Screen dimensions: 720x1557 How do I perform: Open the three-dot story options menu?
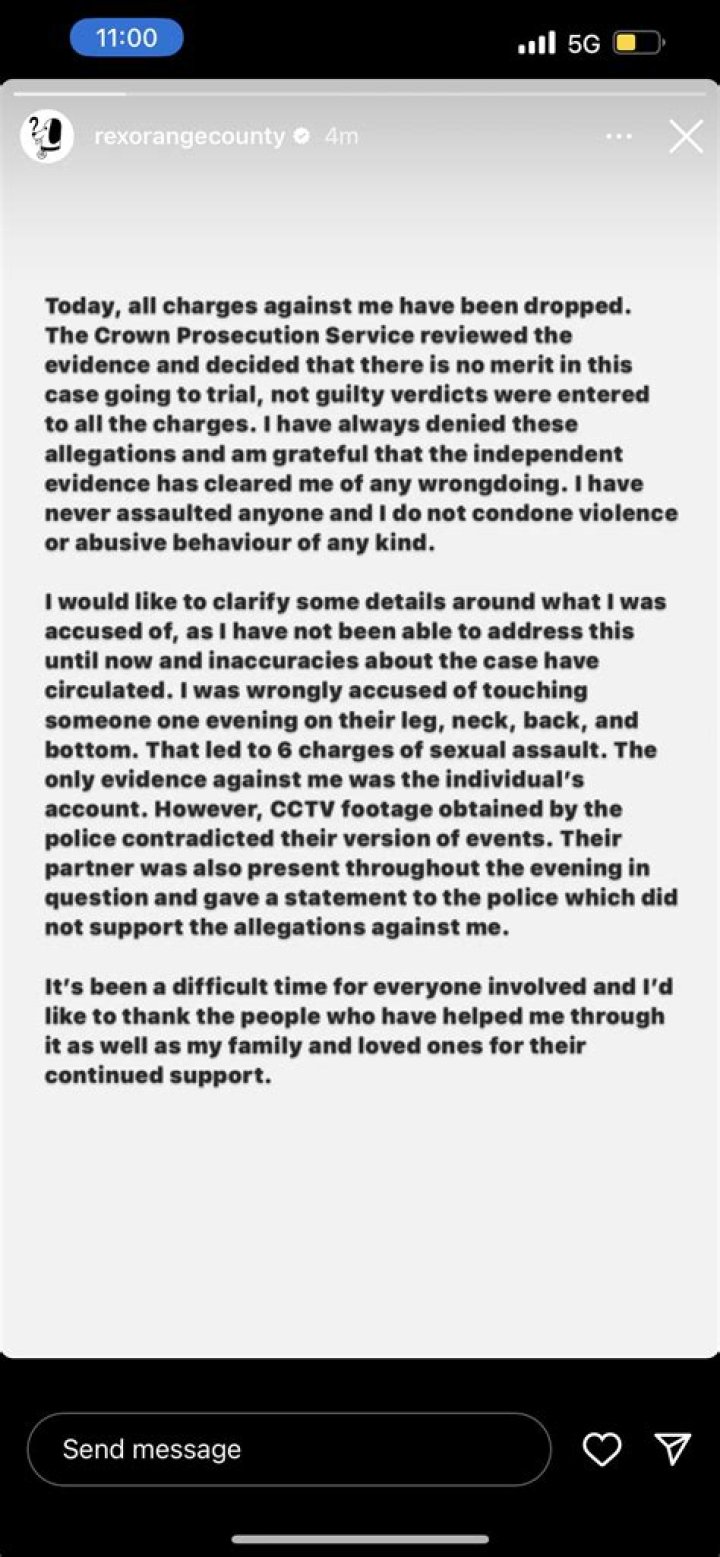(619, 137)
